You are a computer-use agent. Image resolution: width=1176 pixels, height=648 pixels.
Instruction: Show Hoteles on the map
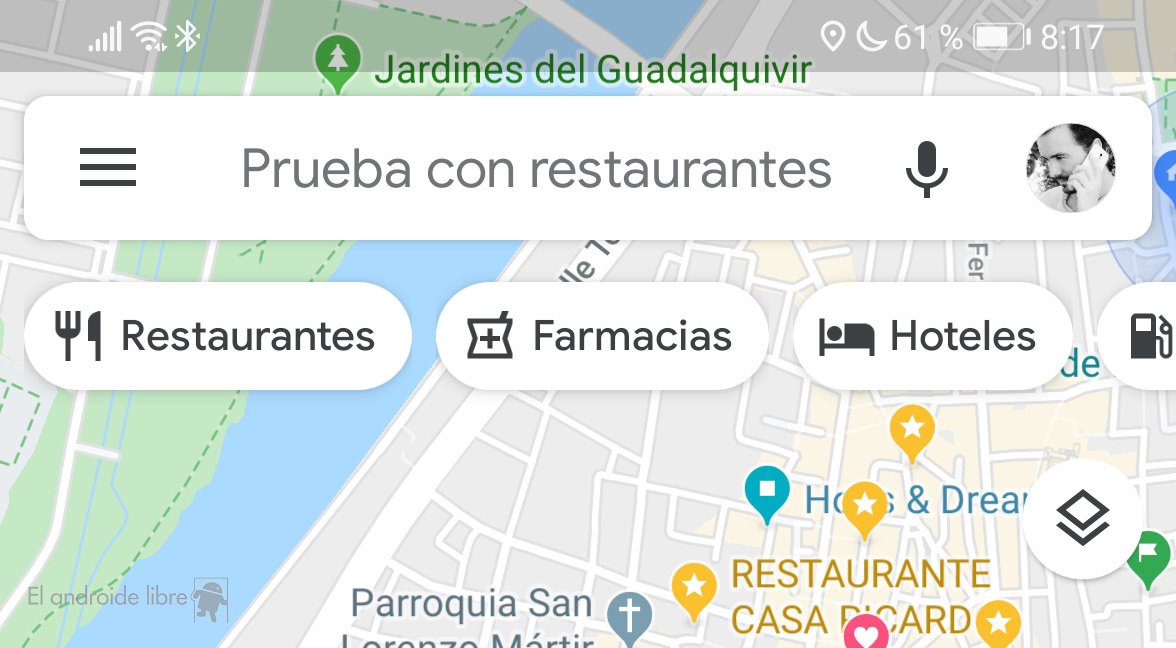930,336
